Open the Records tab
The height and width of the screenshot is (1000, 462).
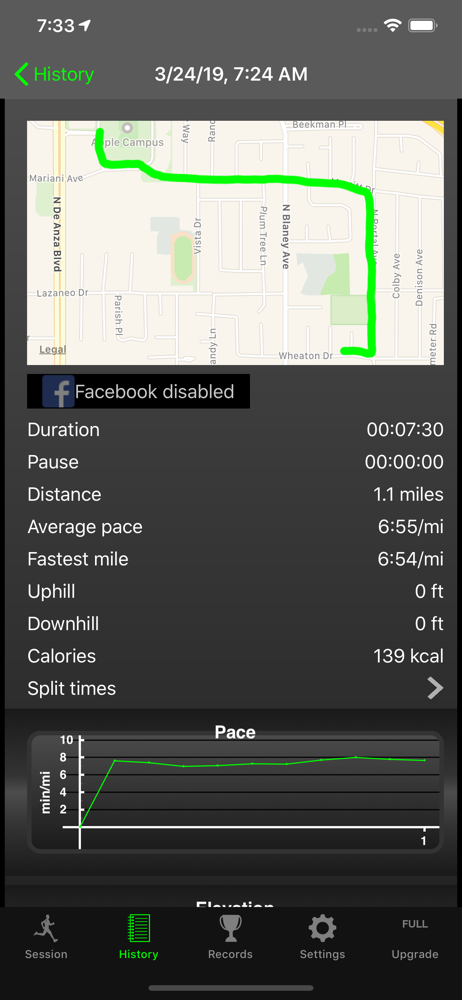[x=230, y=938]
